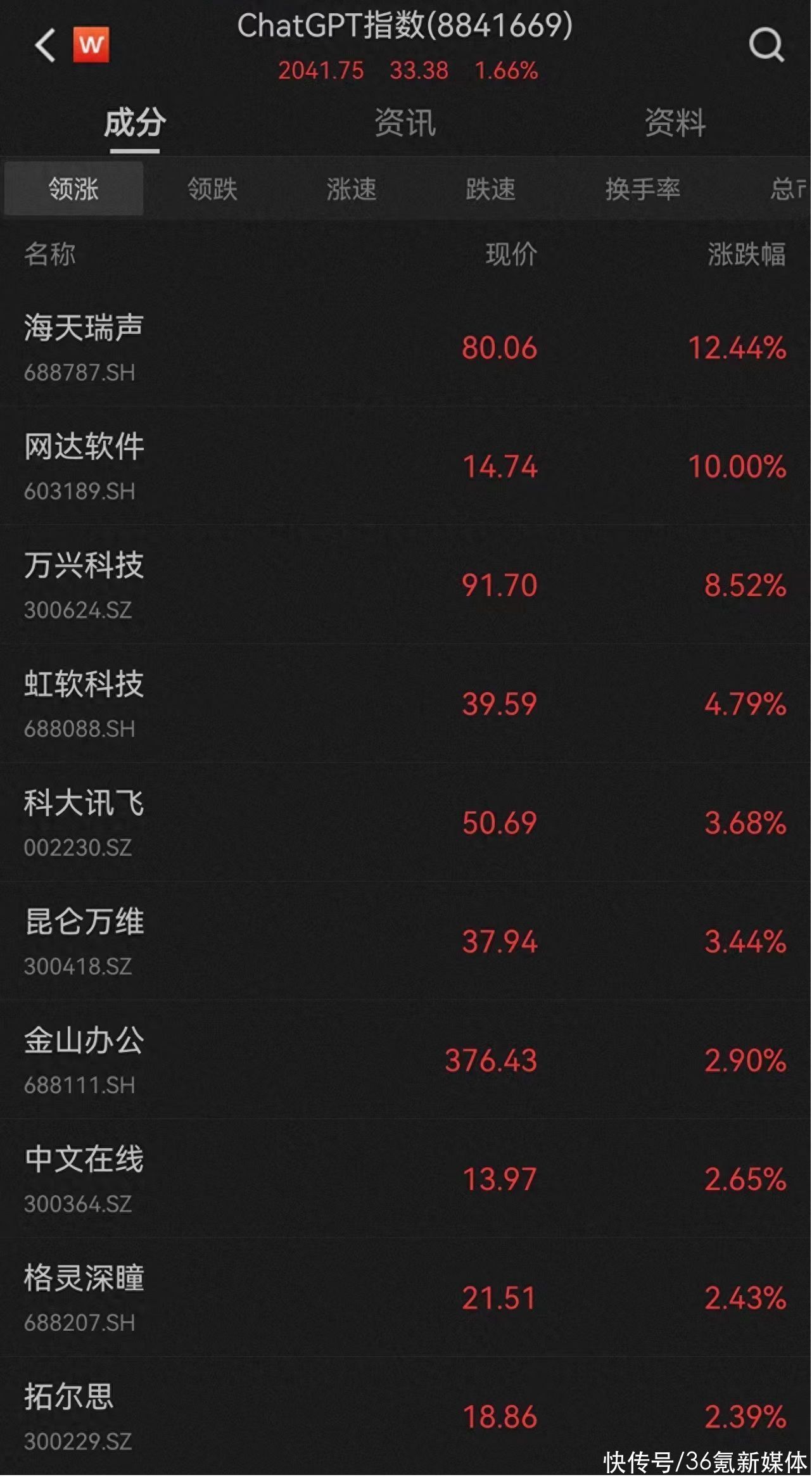Open stock 海天瑞声 688787.SH
The width and height of the screenshot is (812, 1477).
(405, 347)
